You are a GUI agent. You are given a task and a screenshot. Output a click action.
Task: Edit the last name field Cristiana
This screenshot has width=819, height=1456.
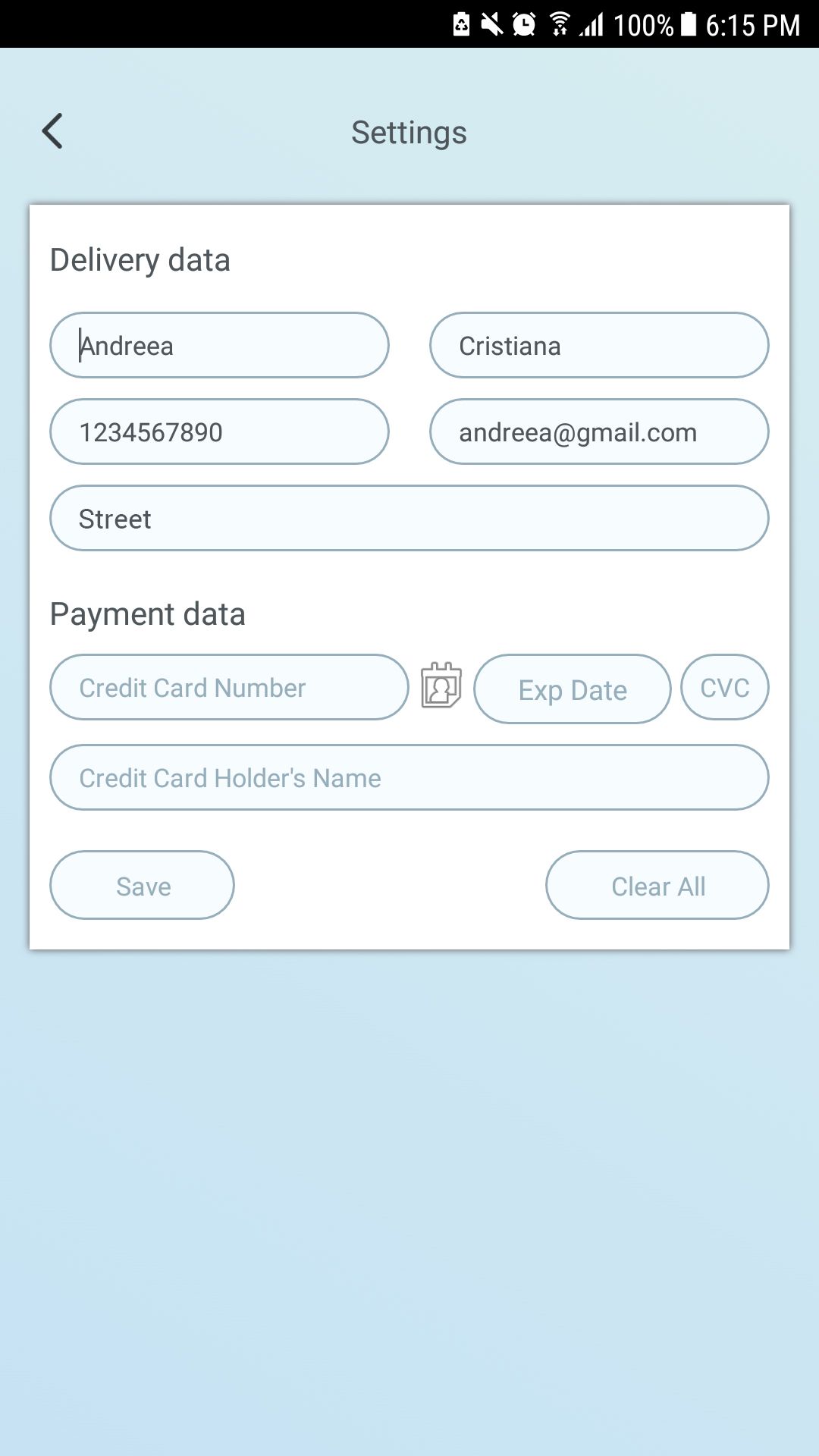(x=599, y=346)
